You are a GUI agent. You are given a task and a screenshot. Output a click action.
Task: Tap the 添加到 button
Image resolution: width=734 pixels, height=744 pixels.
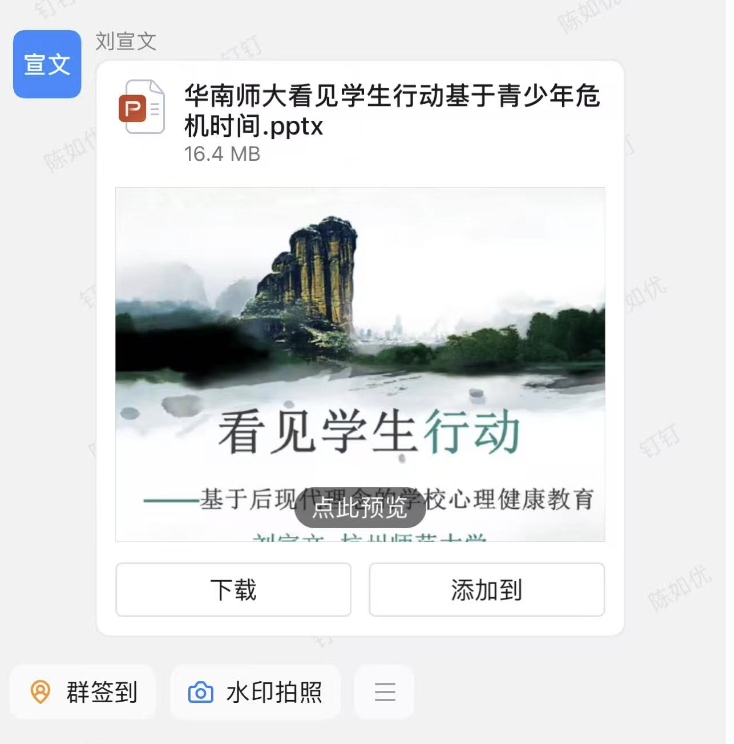pyautogui.click(x=486, y=590)
